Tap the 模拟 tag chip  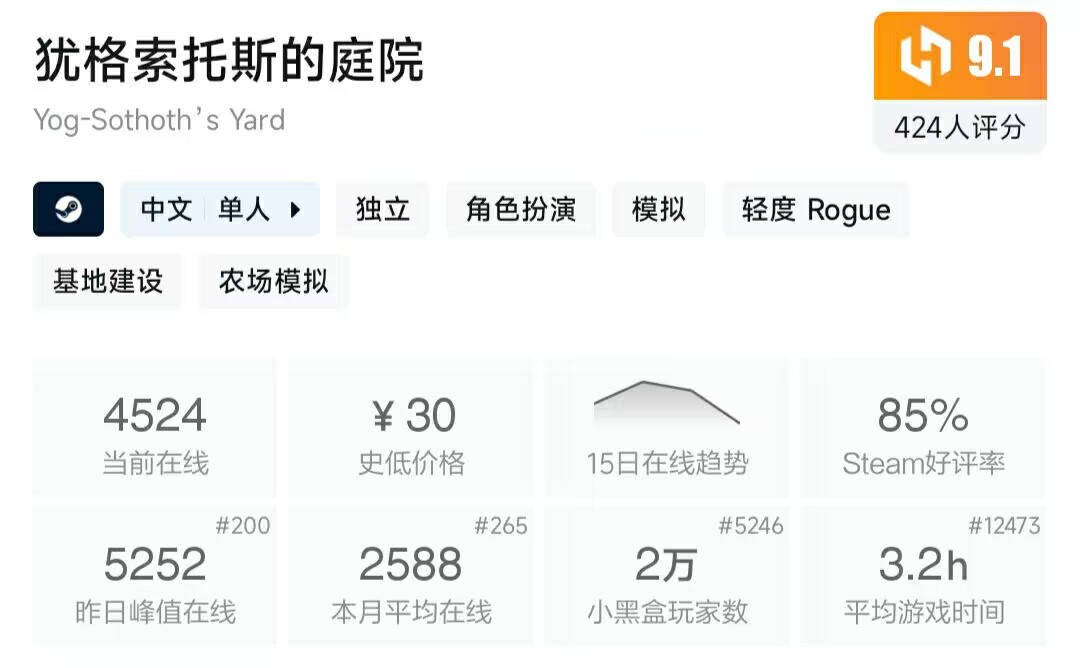pos(658,209)
